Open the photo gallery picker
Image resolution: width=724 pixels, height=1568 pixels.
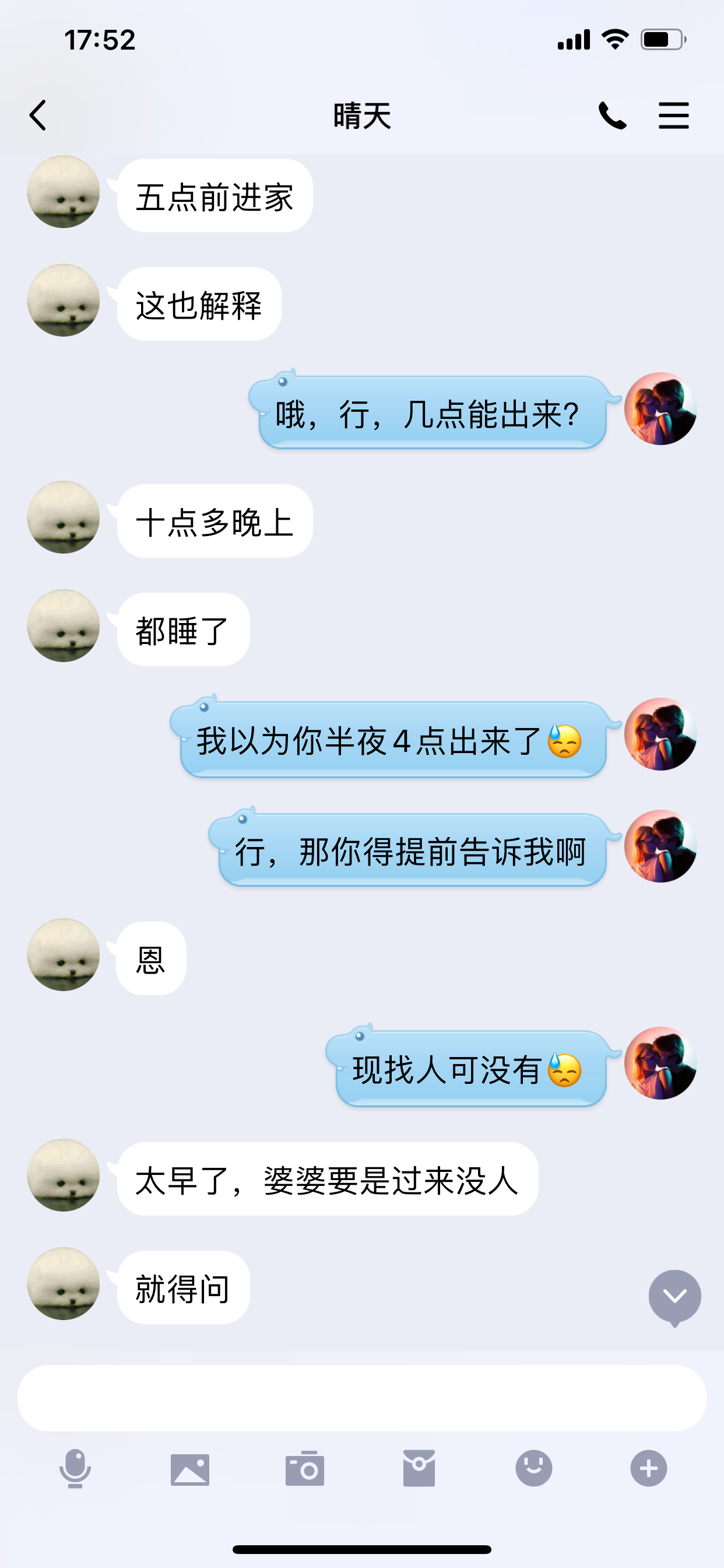pyautogui.click(x=190, y=1469)
